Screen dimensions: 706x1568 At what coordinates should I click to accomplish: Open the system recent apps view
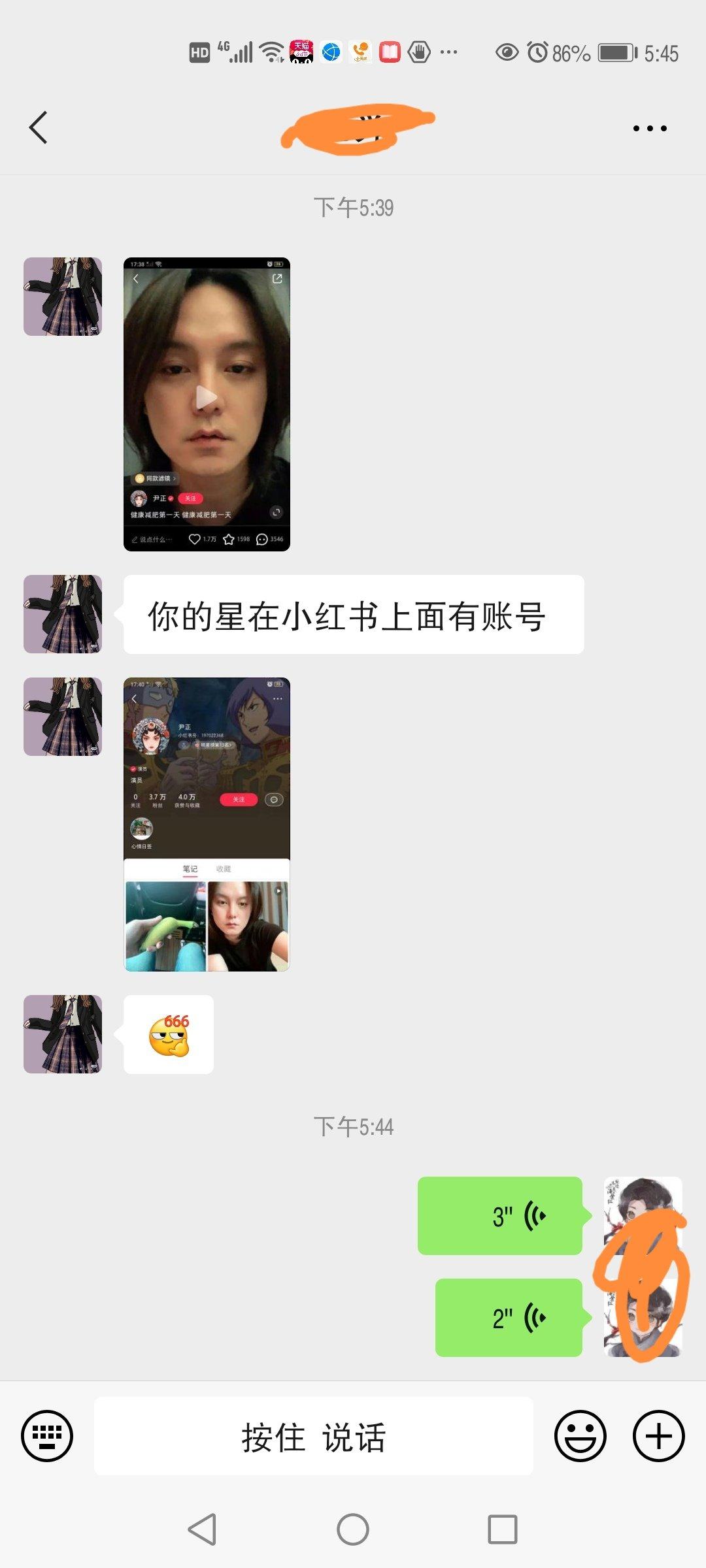pyautogui.click(x=502, y=1529)
